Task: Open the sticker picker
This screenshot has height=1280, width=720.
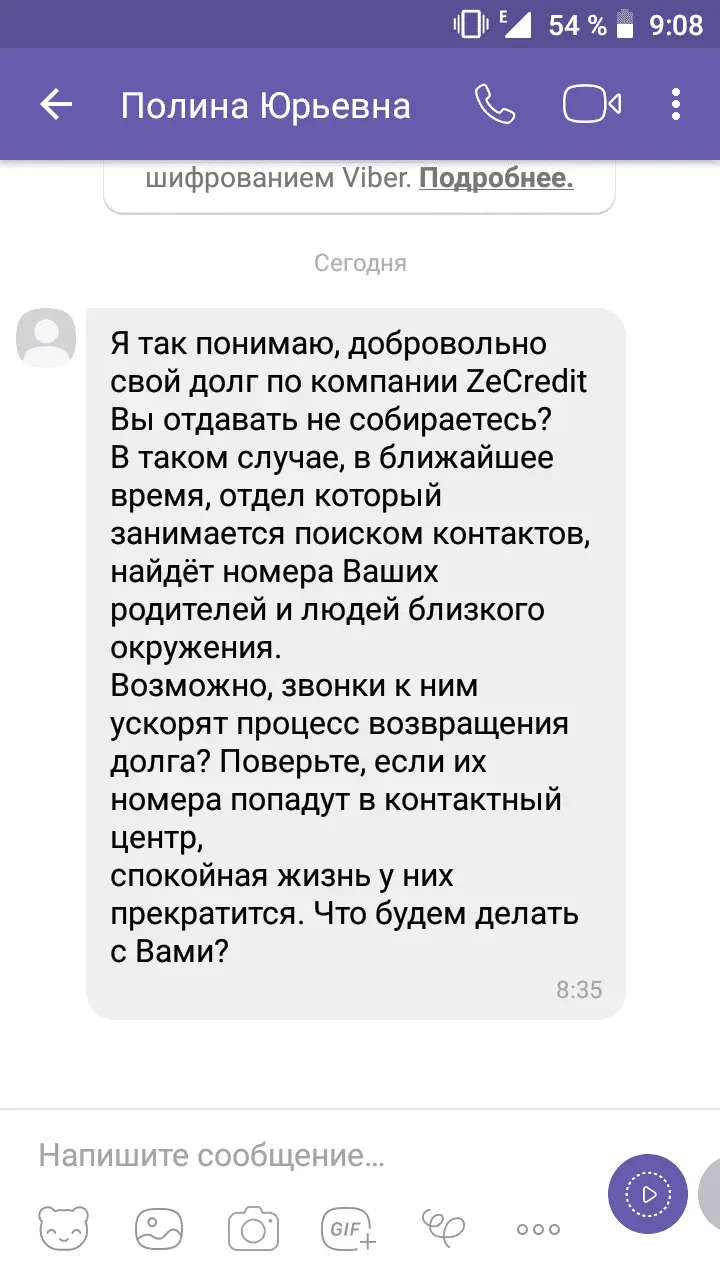Action: (63, 1228)
